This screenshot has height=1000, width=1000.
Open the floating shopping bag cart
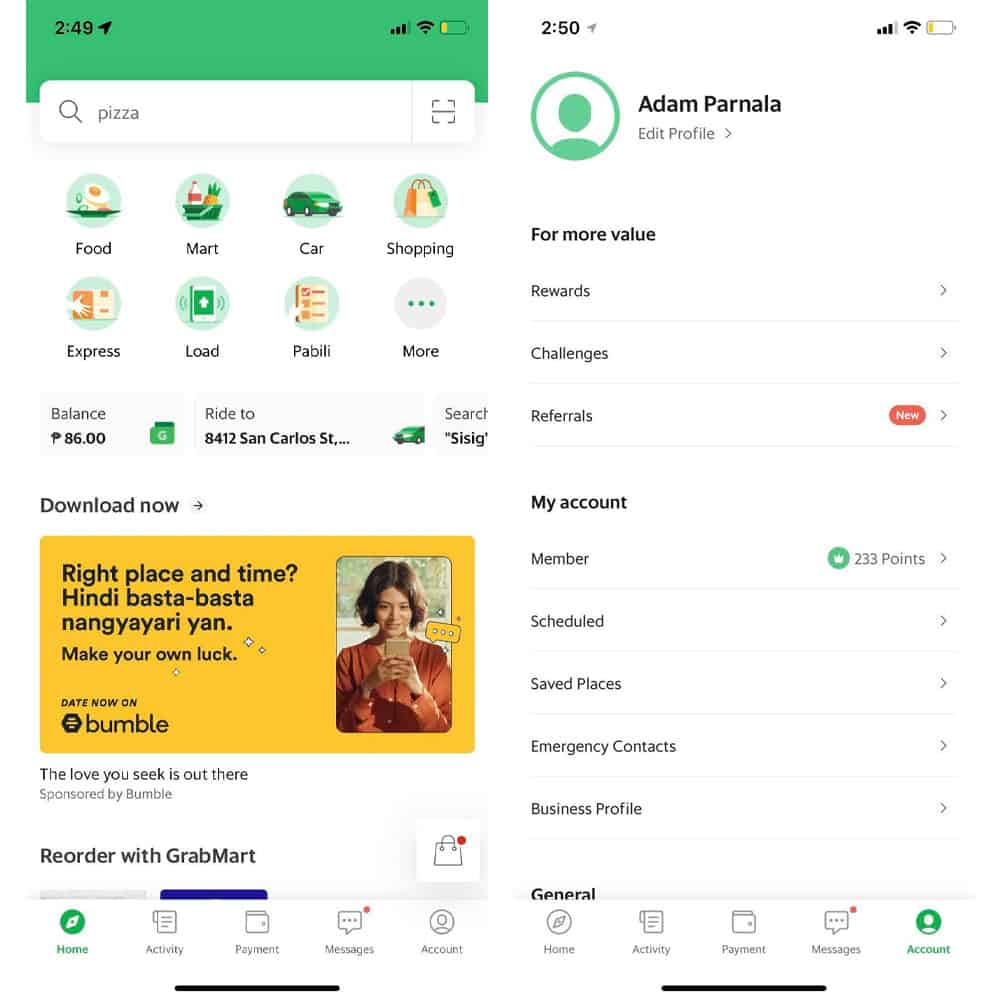pyautogui.click(x=448, y=851)
